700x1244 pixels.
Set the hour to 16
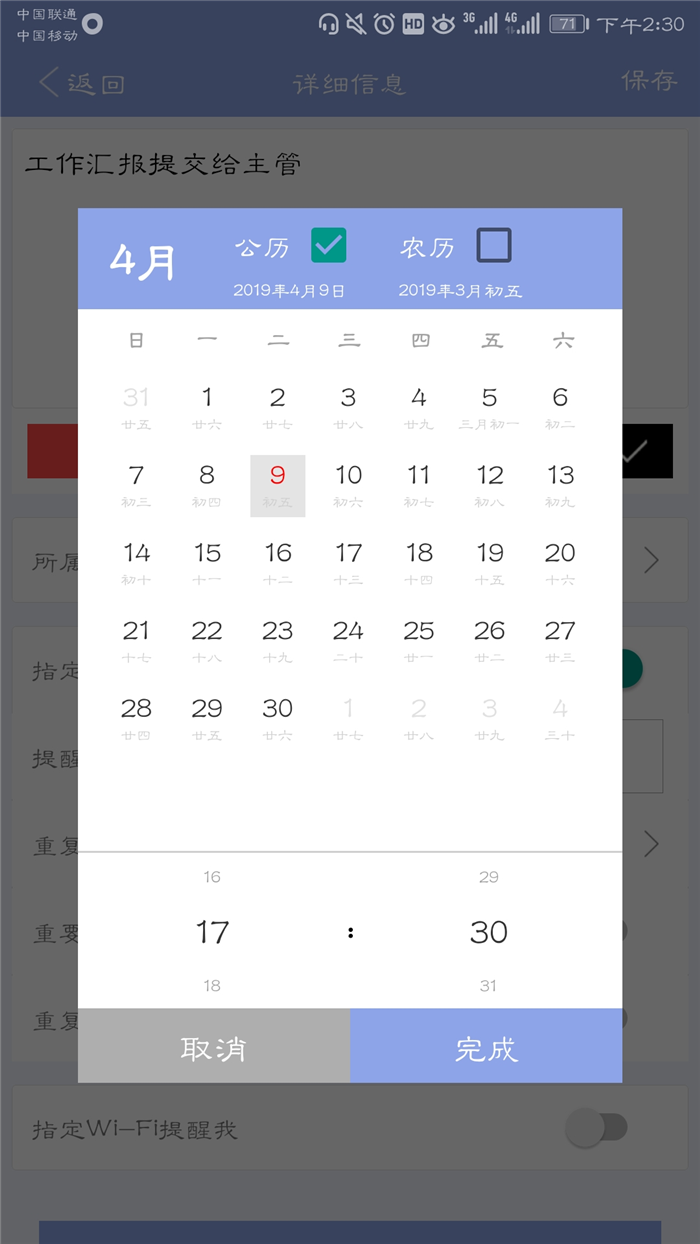(212, 877)
